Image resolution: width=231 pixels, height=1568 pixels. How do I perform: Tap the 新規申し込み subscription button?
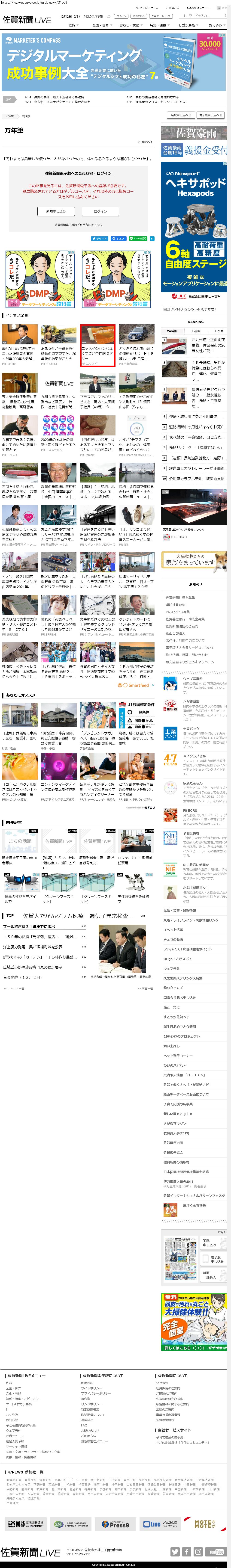[x=56, y=211]
